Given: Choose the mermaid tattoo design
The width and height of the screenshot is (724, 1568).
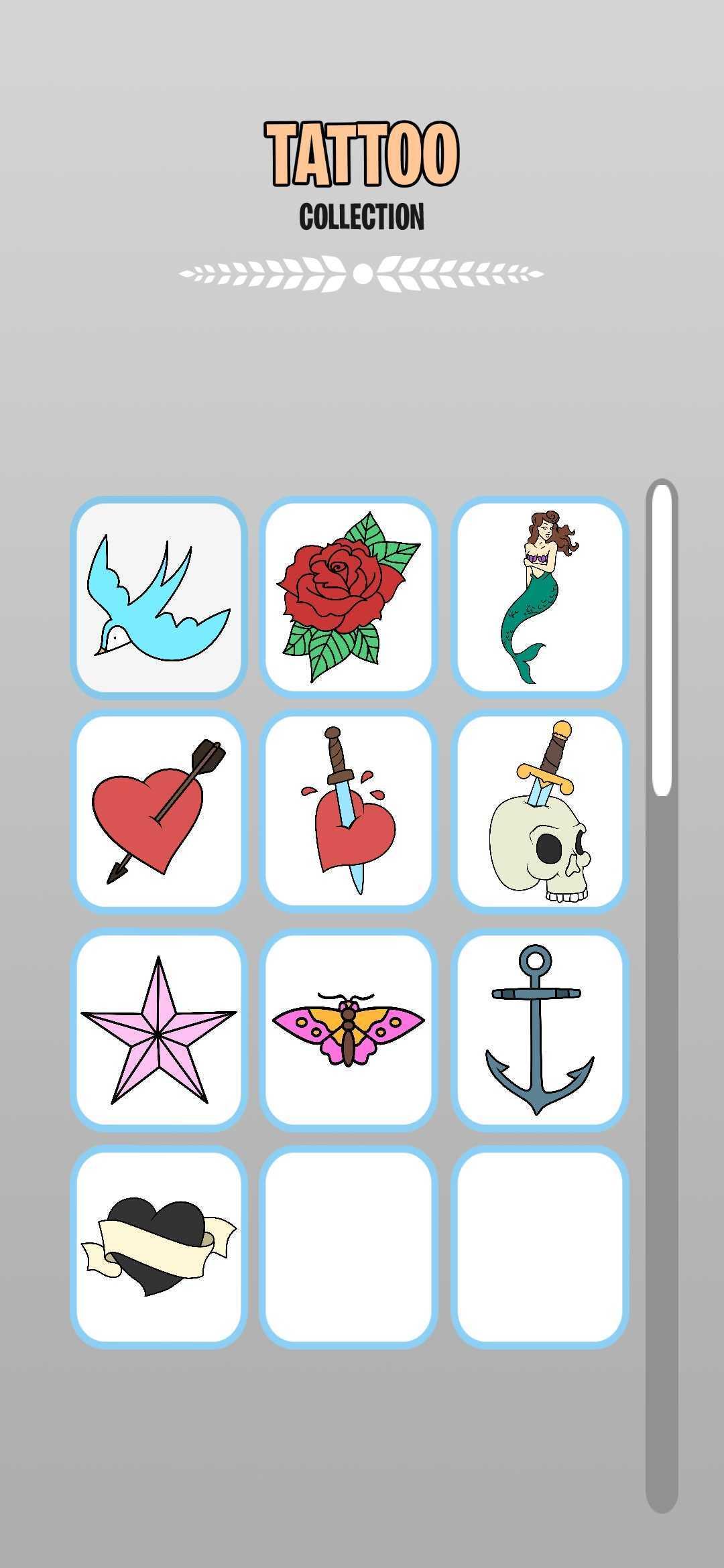Looking at the screenshot, I should [x=540, y=598].
